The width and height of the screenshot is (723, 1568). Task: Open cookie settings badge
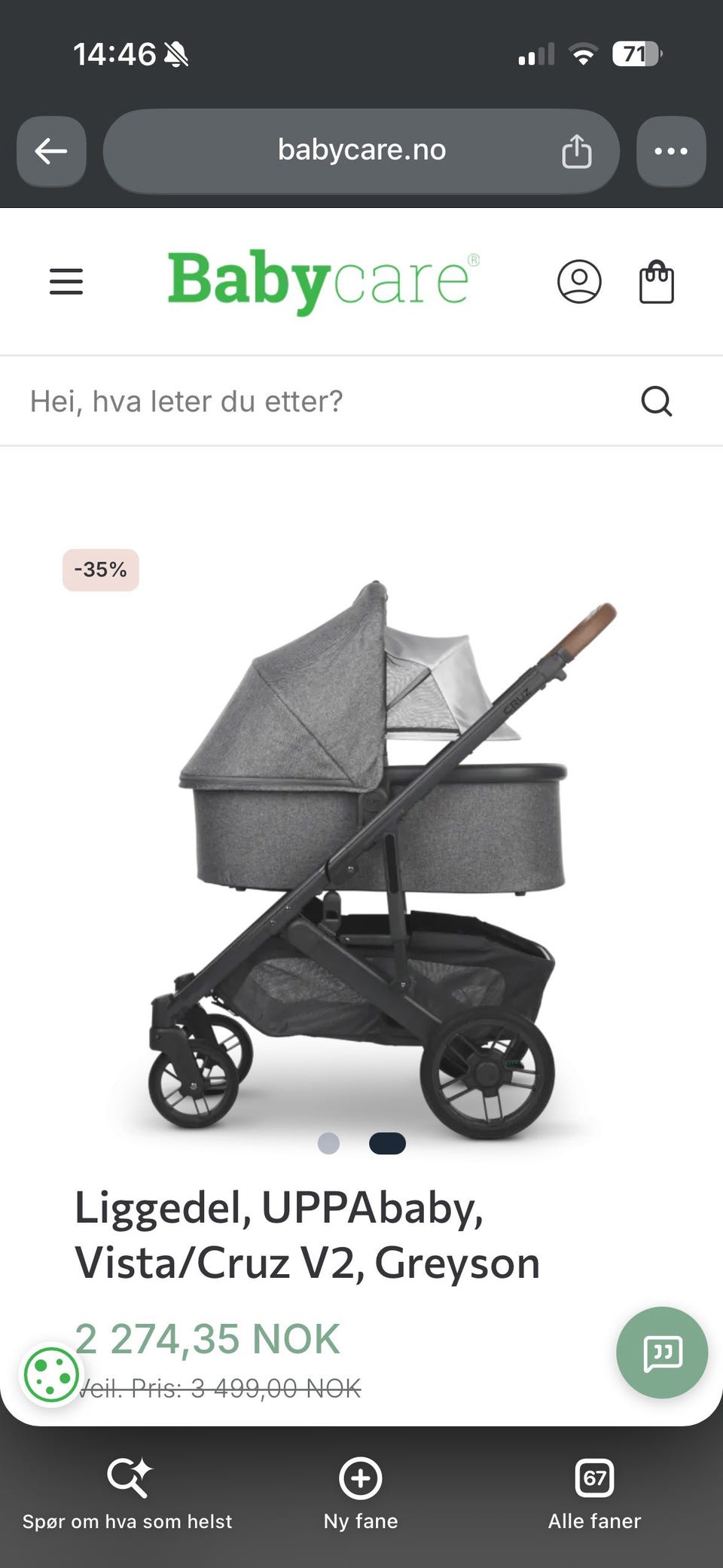click(51, 1375)
